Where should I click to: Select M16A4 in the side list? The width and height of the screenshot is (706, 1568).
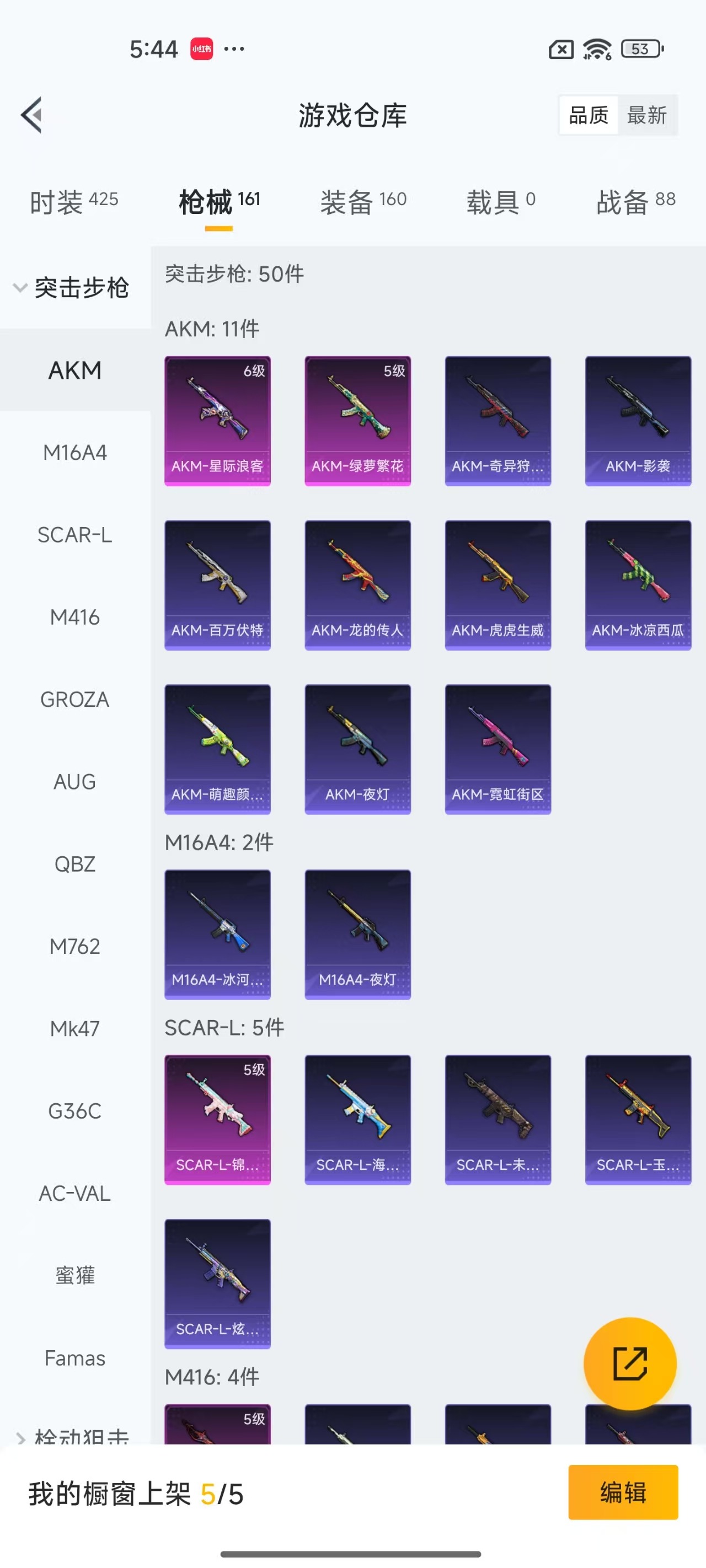pyautogui.click(x=75, y=453)
